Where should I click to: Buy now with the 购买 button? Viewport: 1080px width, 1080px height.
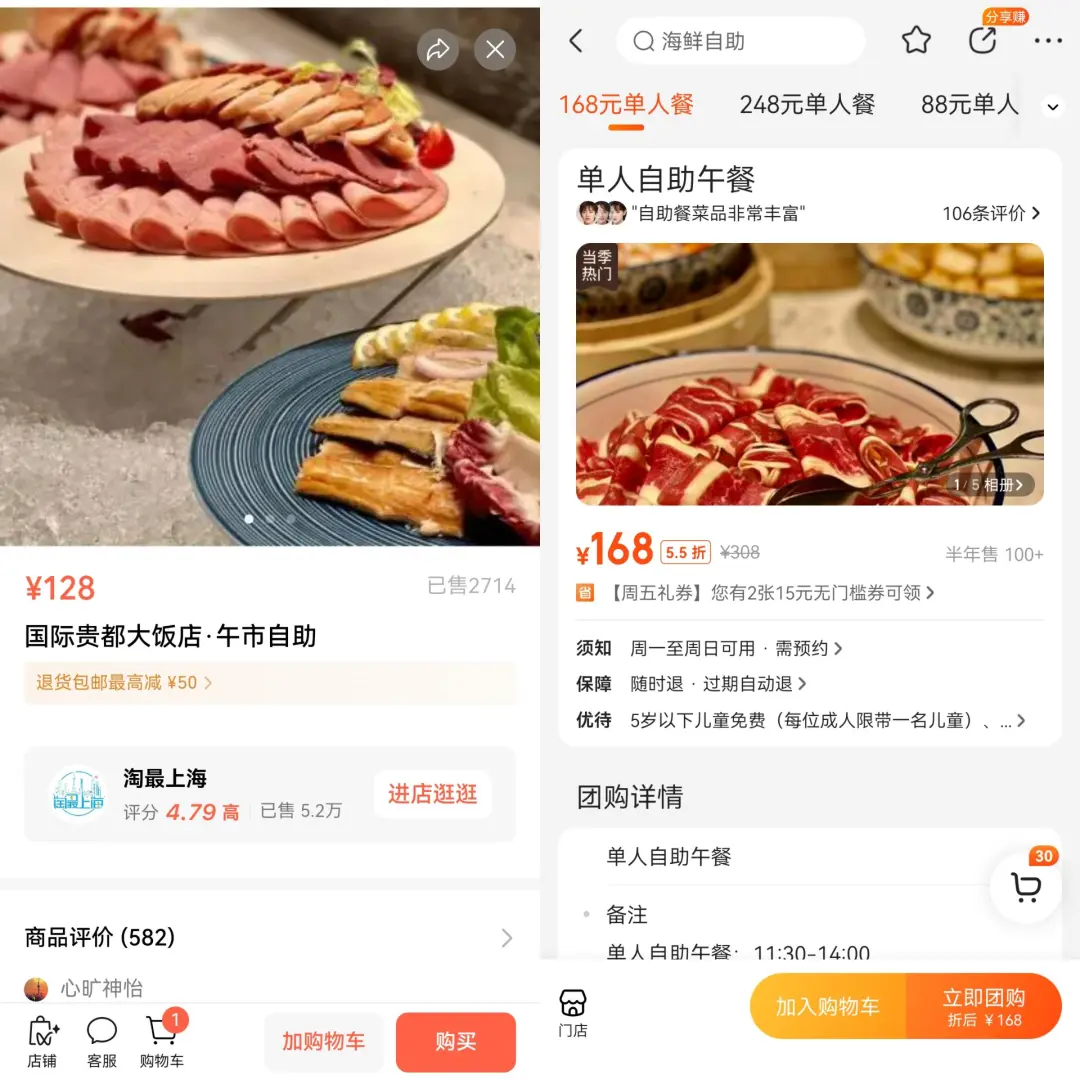tap(455, 1042)
